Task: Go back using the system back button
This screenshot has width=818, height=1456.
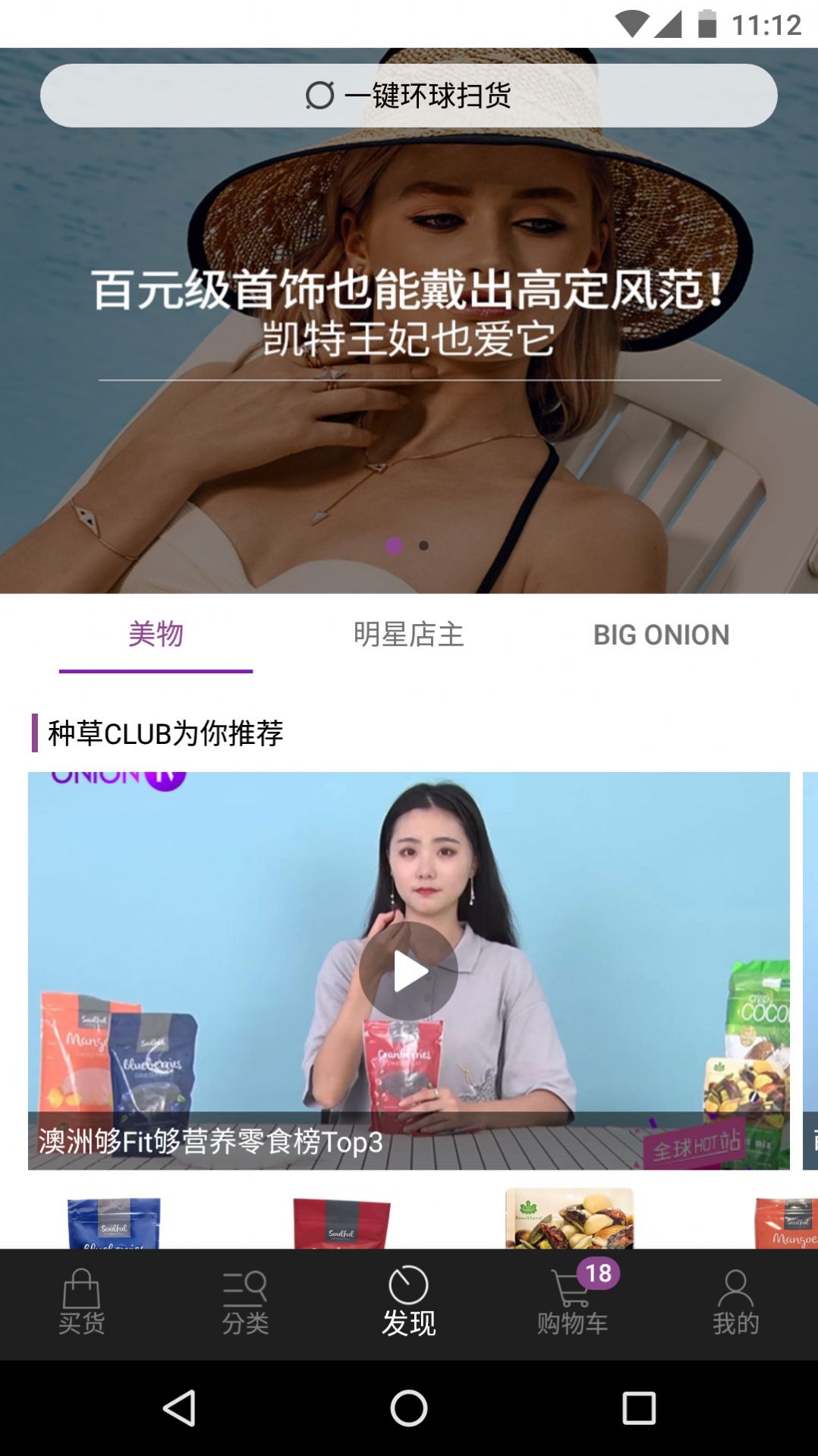Action: click(180, 1408)
